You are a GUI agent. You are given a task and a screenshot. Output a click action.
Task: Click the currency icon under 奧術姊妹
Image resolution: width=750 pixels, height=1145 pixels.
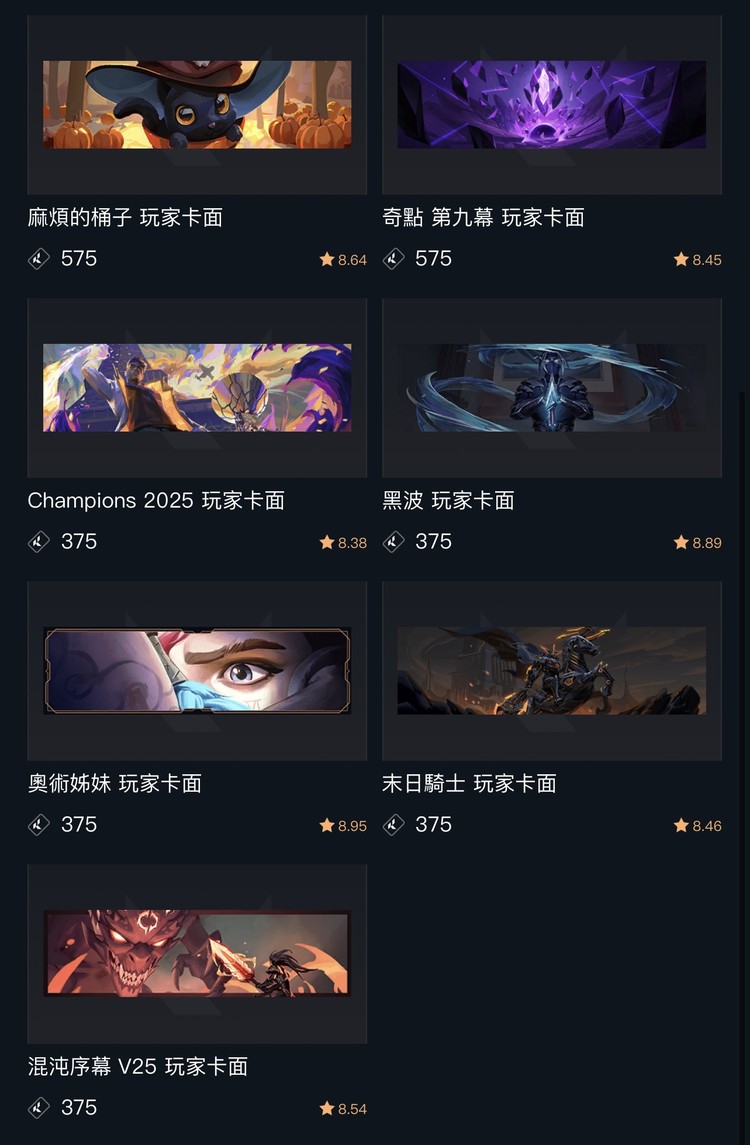point(38,825)
